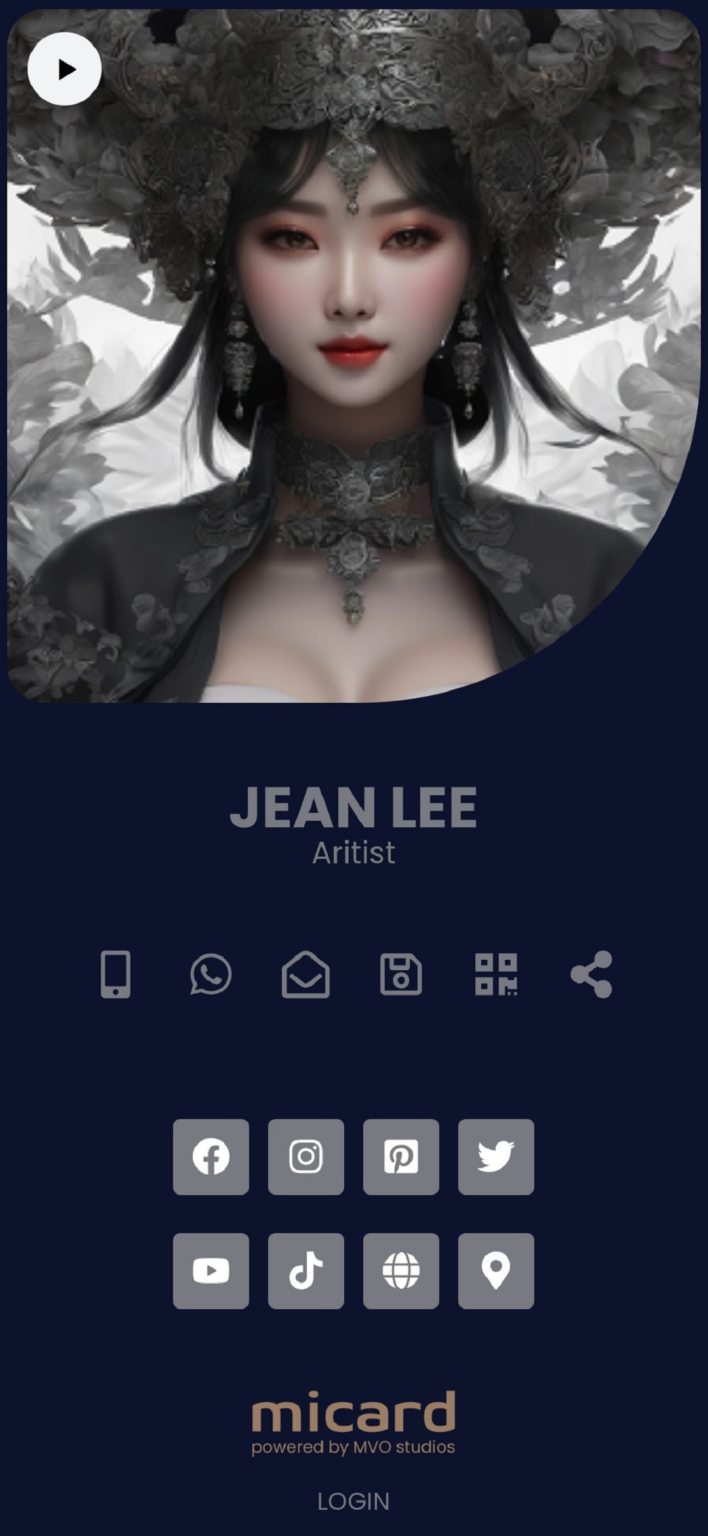Send an email via envelope icon

click(x=306, y=975)
